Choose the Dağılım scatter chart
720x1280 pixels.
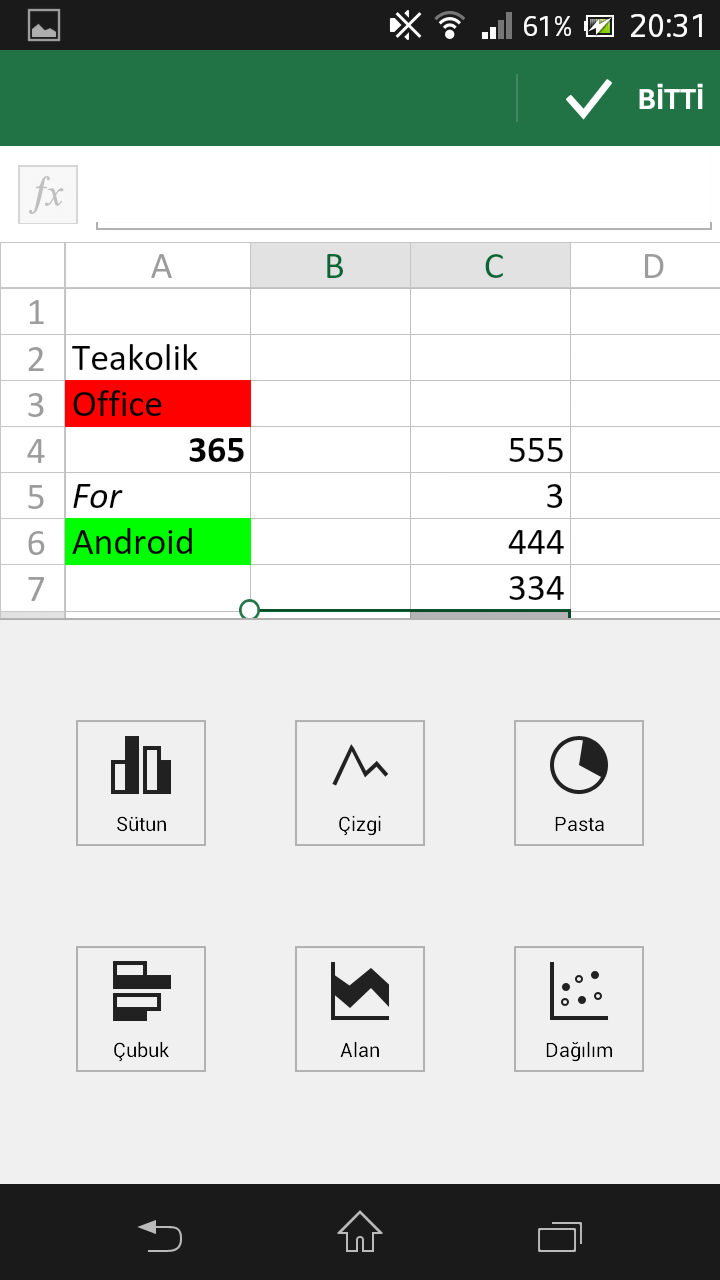tap(579, 1009)
